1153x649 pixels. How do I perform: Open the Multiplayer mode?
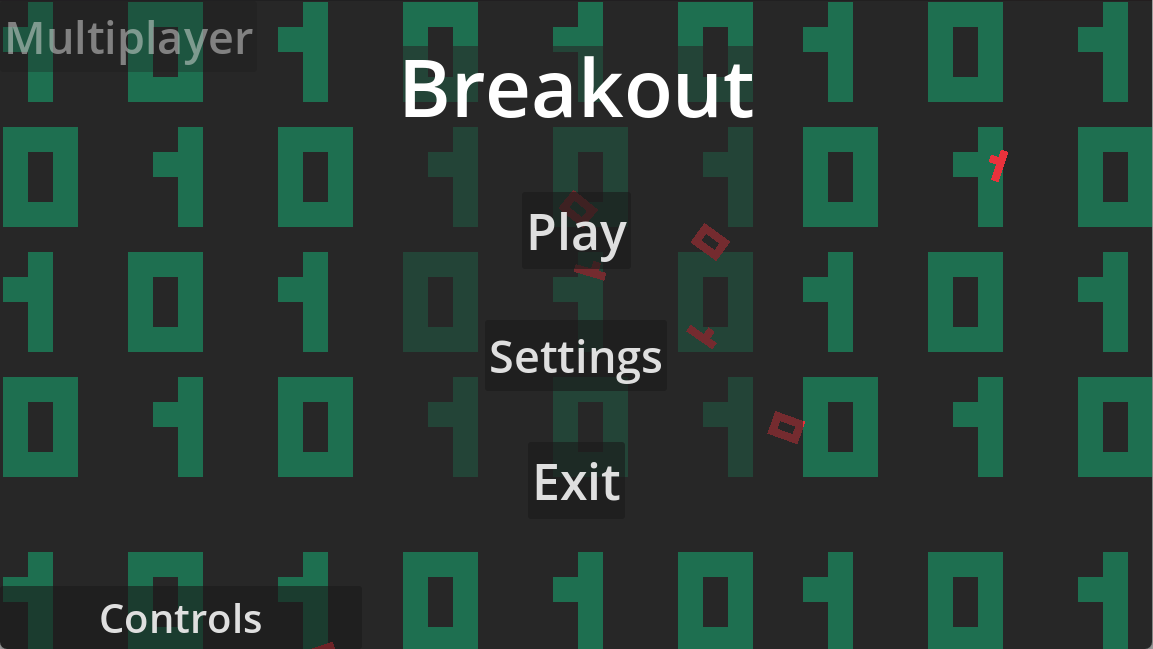[x=129, y=38]
